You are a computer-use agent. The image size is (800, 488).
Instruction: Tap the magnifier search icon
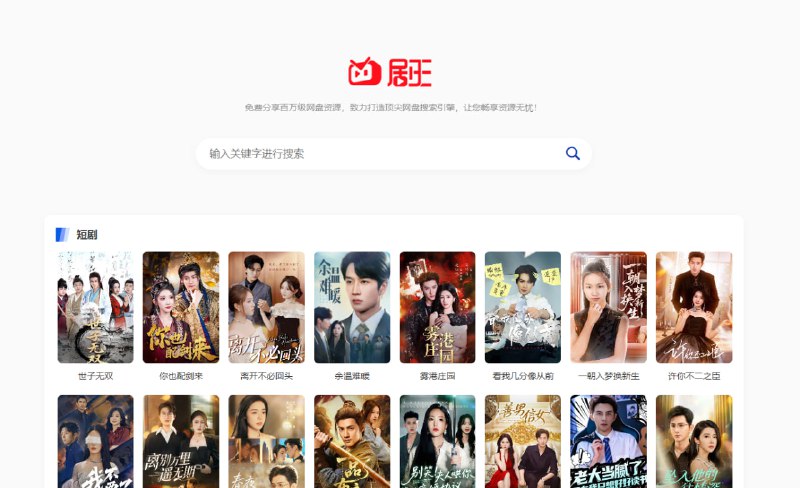(x=573, y=154)
